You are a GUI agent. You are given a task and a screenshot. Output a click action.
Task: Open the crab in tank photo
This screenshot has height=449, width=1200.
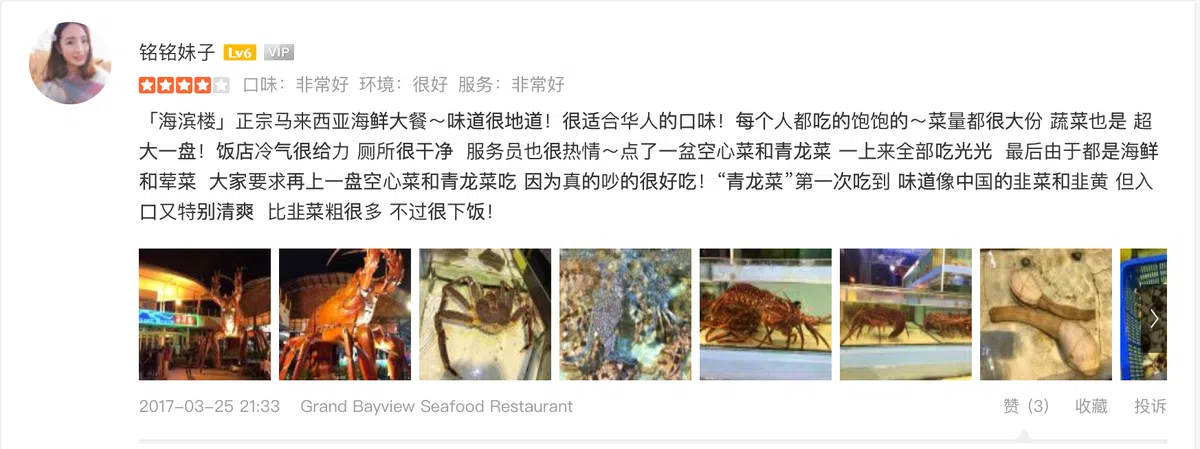[x=485, y=314]
